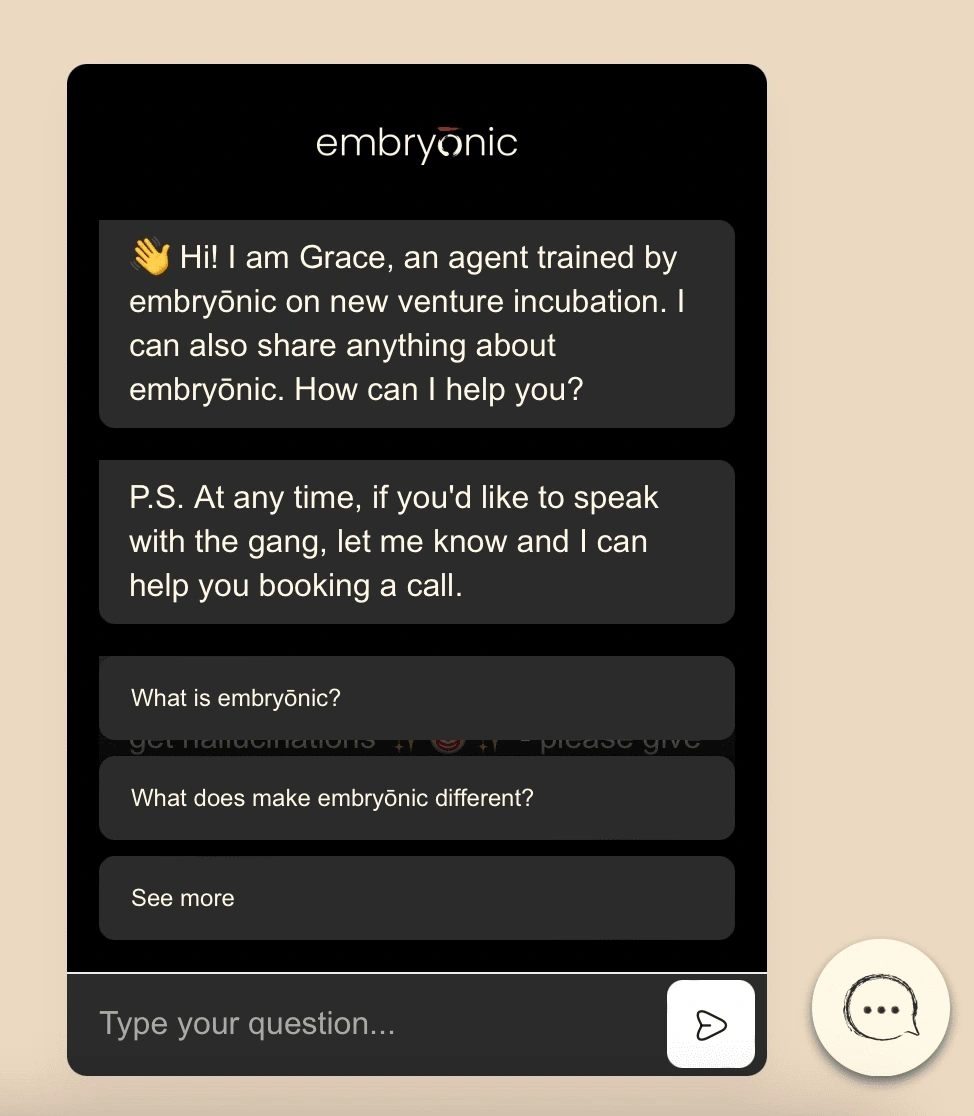
Task: Select the 'What is embryōnic?' suggestion
Action: pyautogui.click(x=416, y=698)
